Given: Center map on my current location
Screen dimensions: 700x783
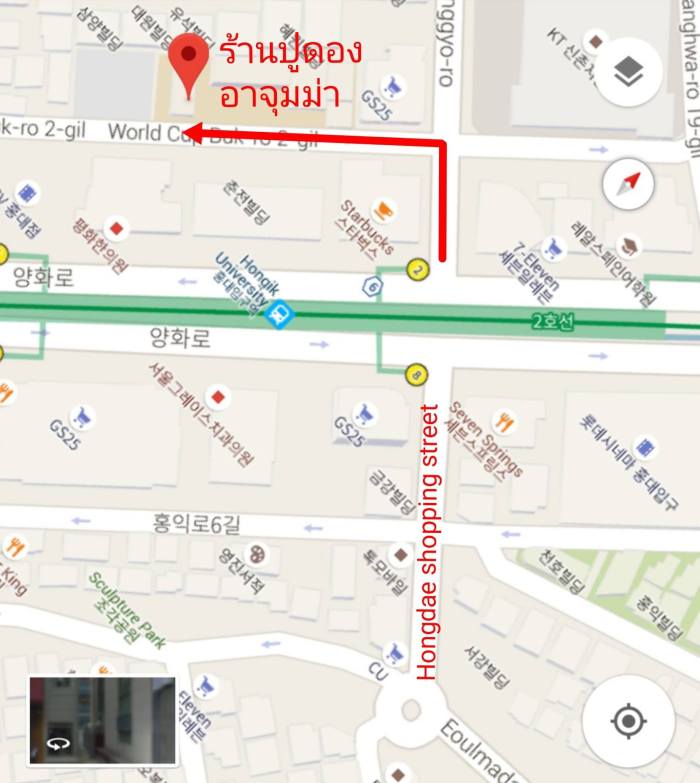Looking at the screenshot, I should [x=627, y=720].
